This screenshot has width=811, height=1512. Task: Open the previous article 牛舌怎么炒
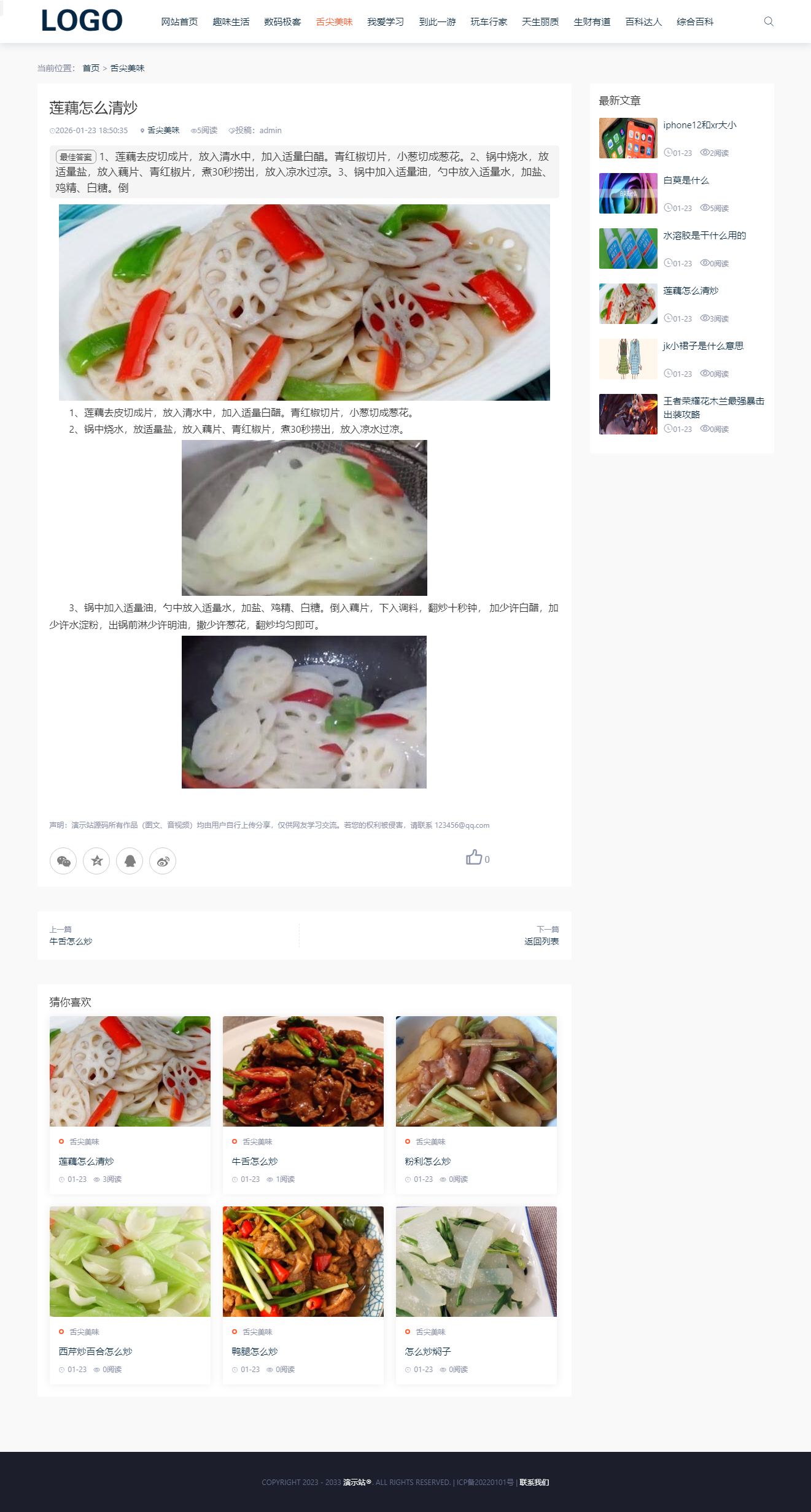71,941
